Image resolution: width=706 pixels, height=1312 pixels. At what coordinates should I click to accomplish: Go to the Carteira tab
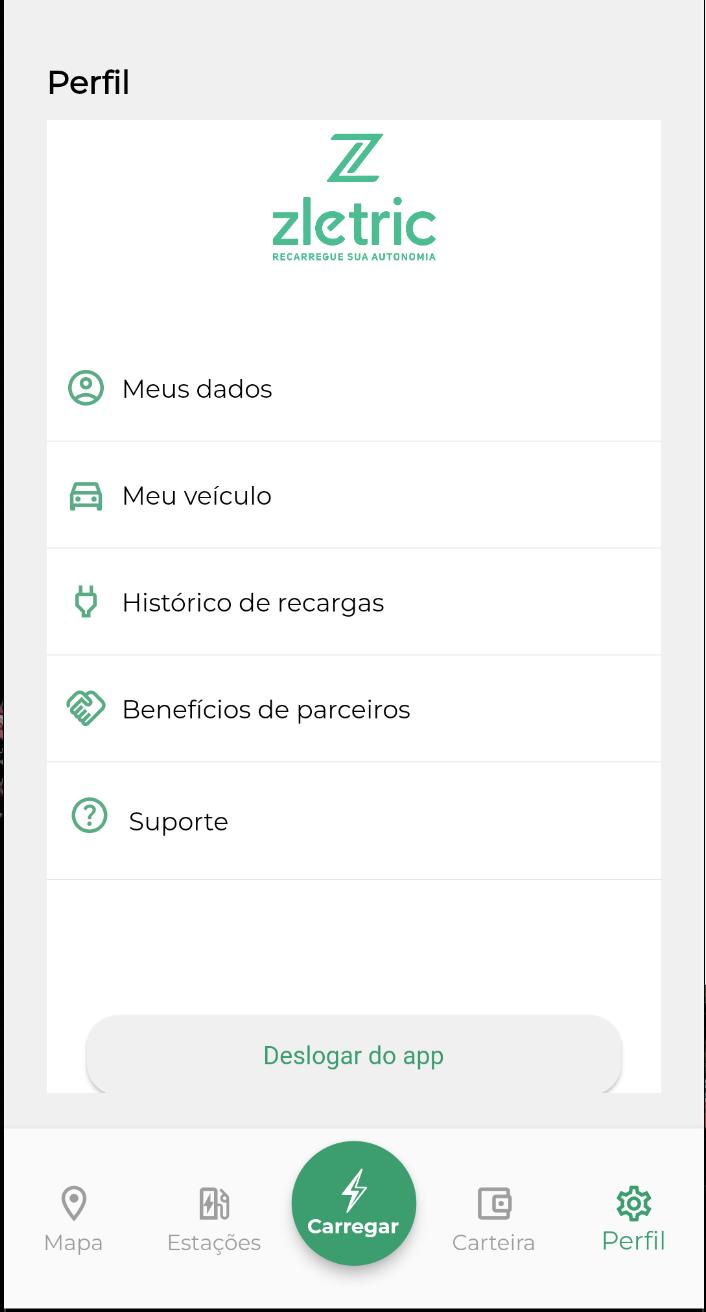point(493,1219)
